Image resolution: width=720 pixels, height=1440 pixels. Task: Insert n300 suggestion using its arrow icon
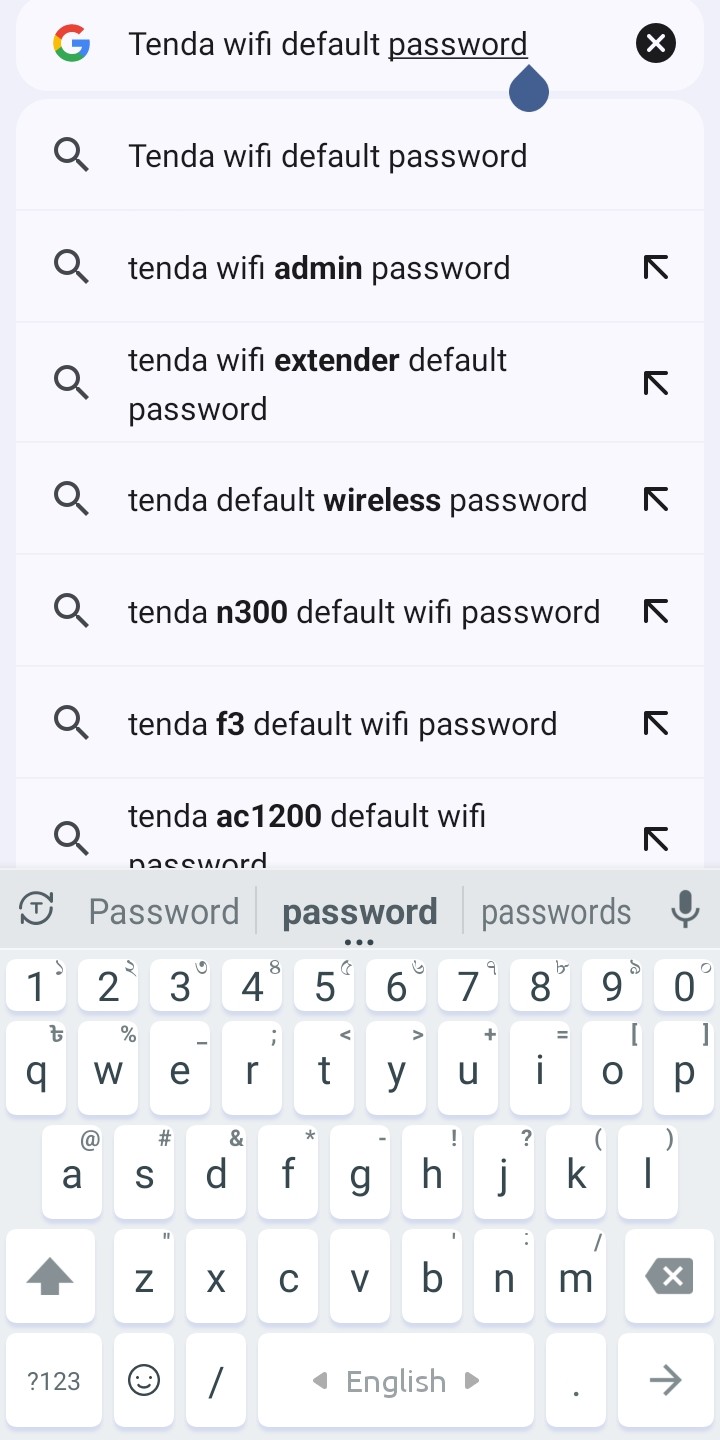(656, 612)
